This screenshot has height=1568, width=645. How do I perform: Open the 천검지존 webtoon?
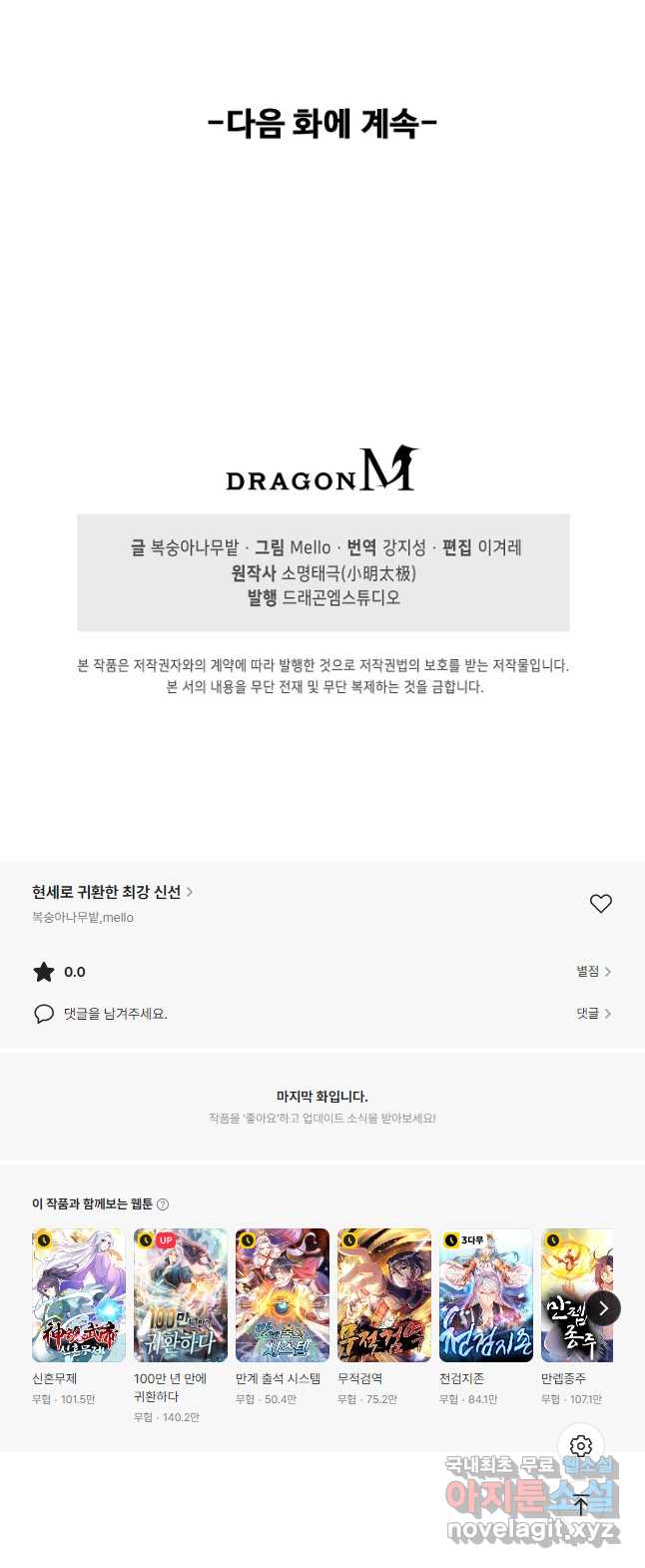(x=486, y=1295)
